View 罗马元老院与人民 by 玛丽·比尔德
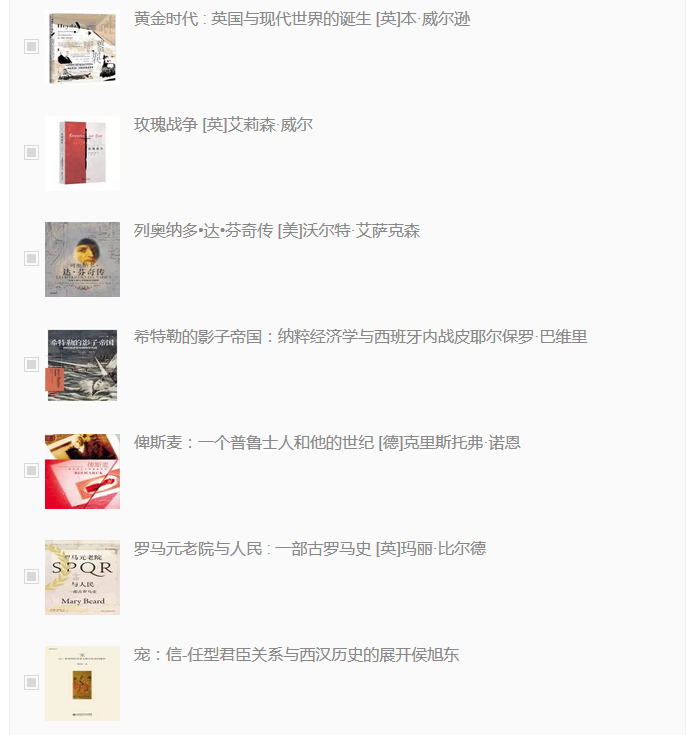The height and width of the screenshot is (735, 697). 309,549
